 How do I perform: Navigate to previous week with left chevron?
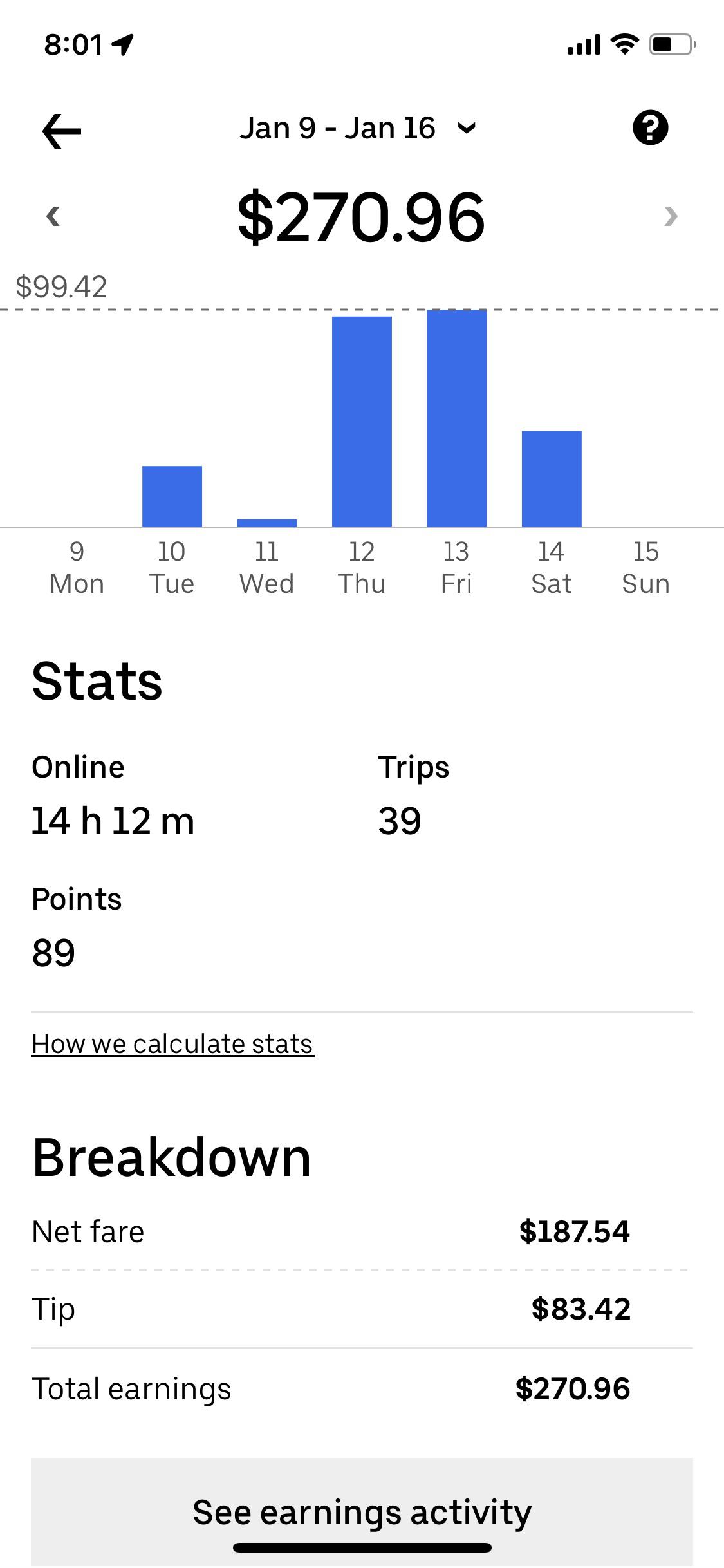tap(53, 216)
